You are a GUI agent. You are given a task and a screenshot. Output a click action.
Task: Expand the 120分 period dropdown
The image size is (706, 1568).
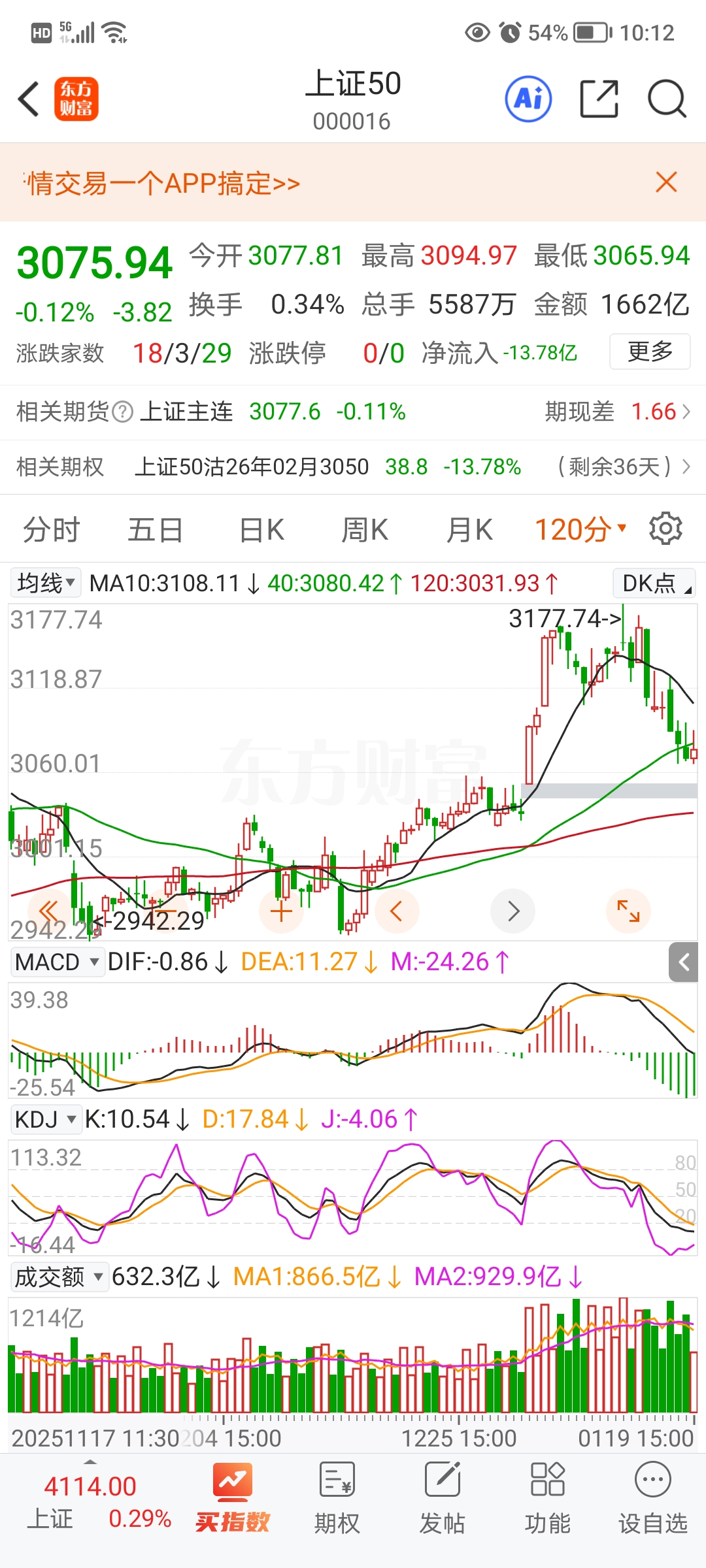click(580, 529)
